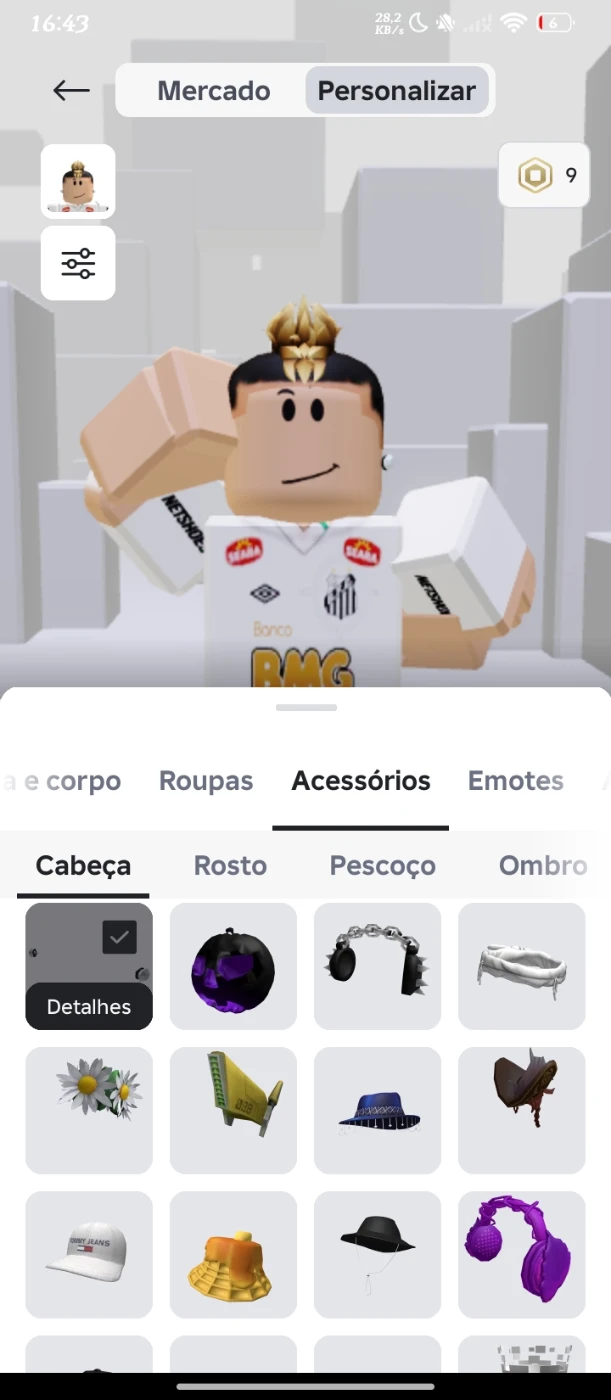
Task: Equip the spiked chain headphones
Action: pos(377,966)
